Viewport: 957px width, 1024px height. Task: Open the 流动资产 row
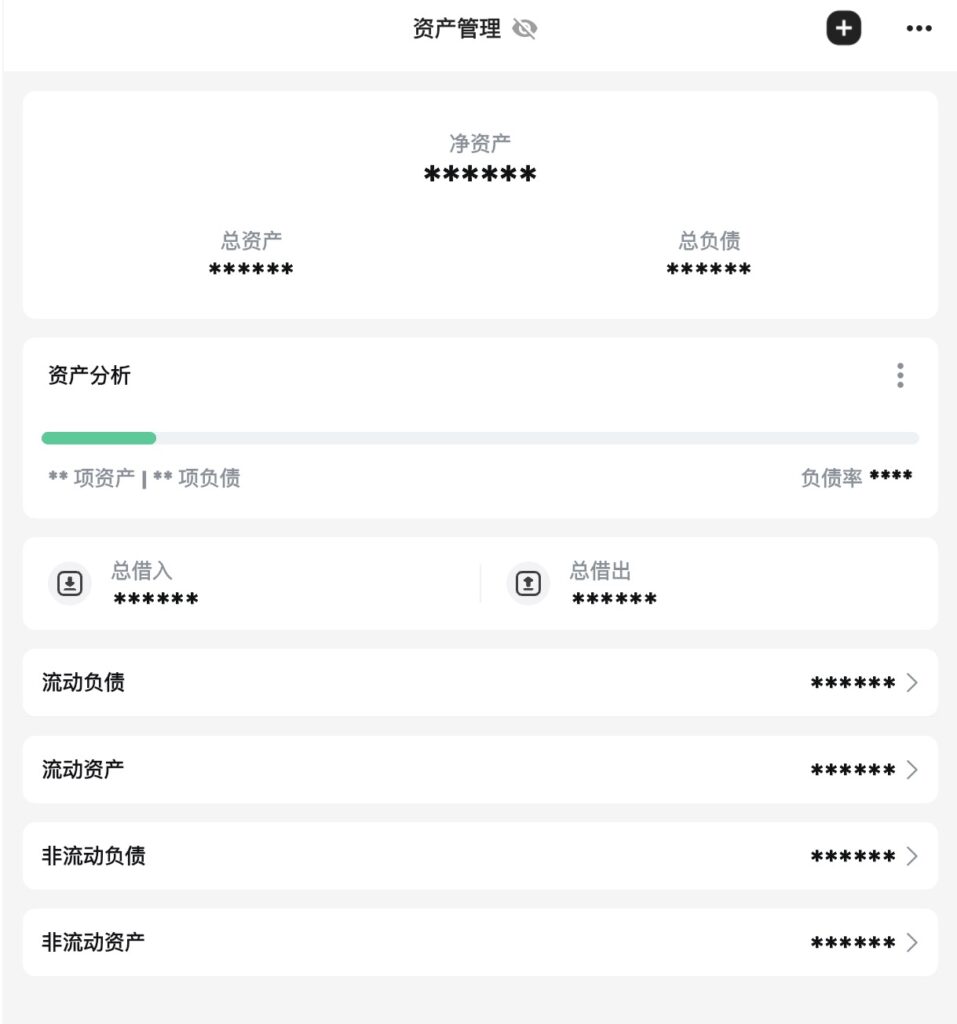click(480, 770)
